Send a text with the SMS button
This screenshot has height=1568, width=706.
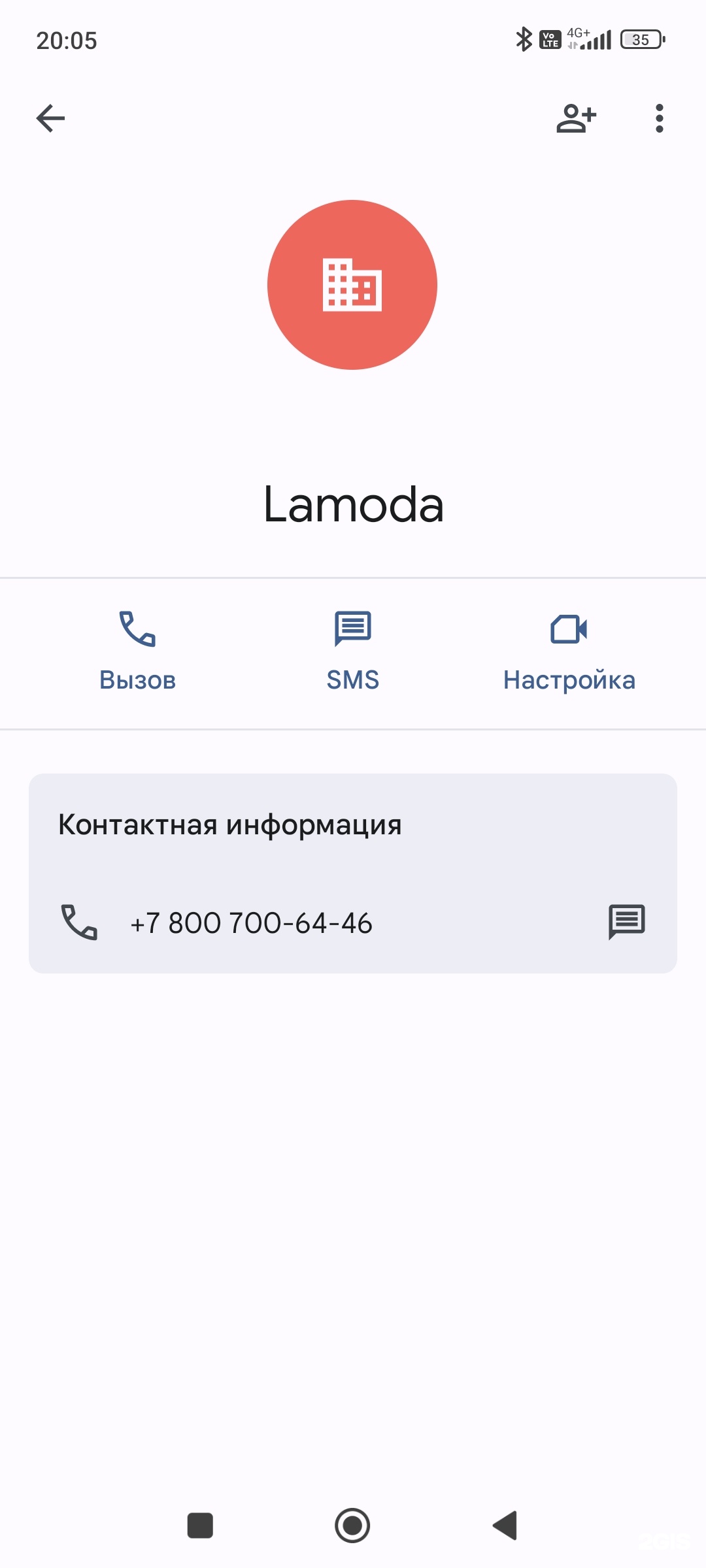[352, 651]
